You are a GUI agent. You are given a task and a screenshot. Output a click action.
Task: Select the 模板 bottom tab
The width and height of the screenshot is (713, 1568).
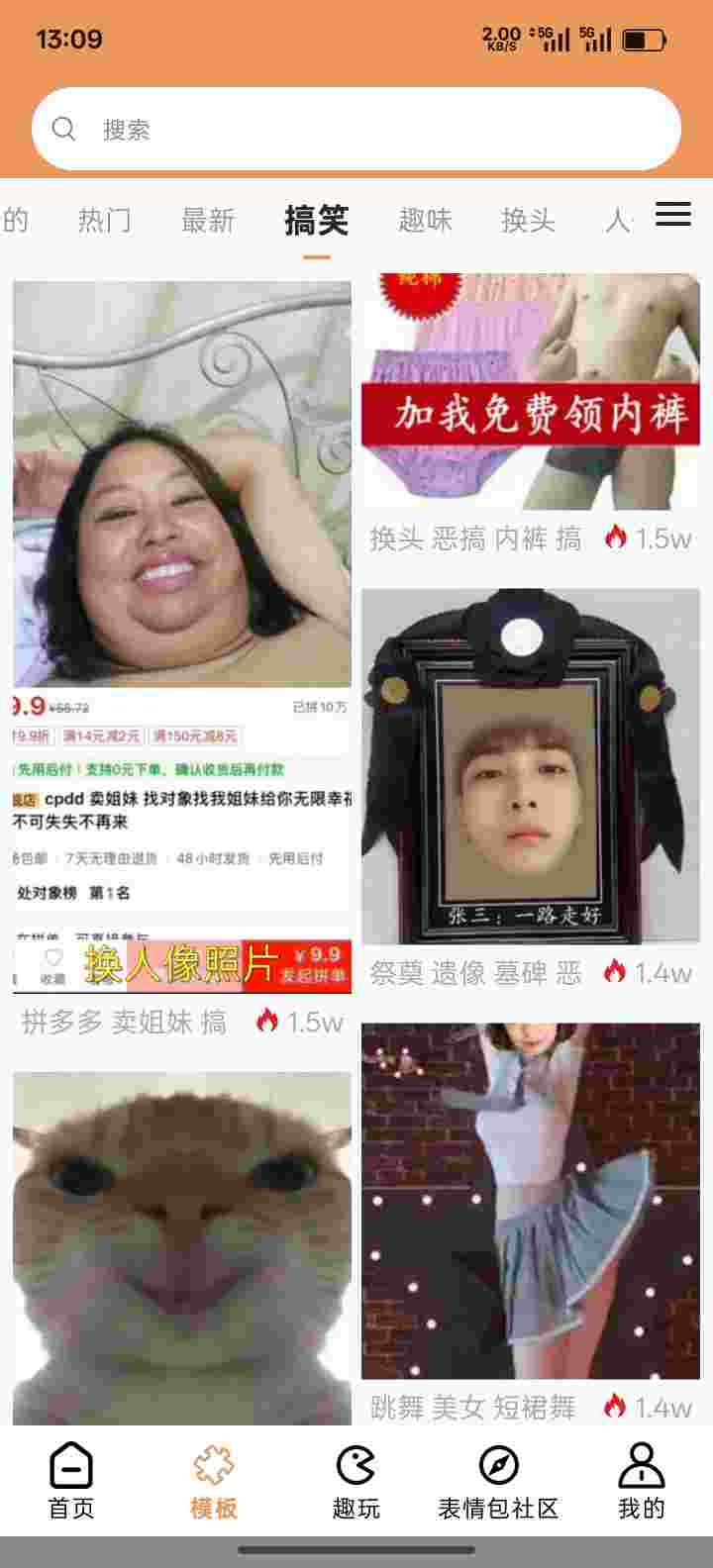click(213, 1481)
